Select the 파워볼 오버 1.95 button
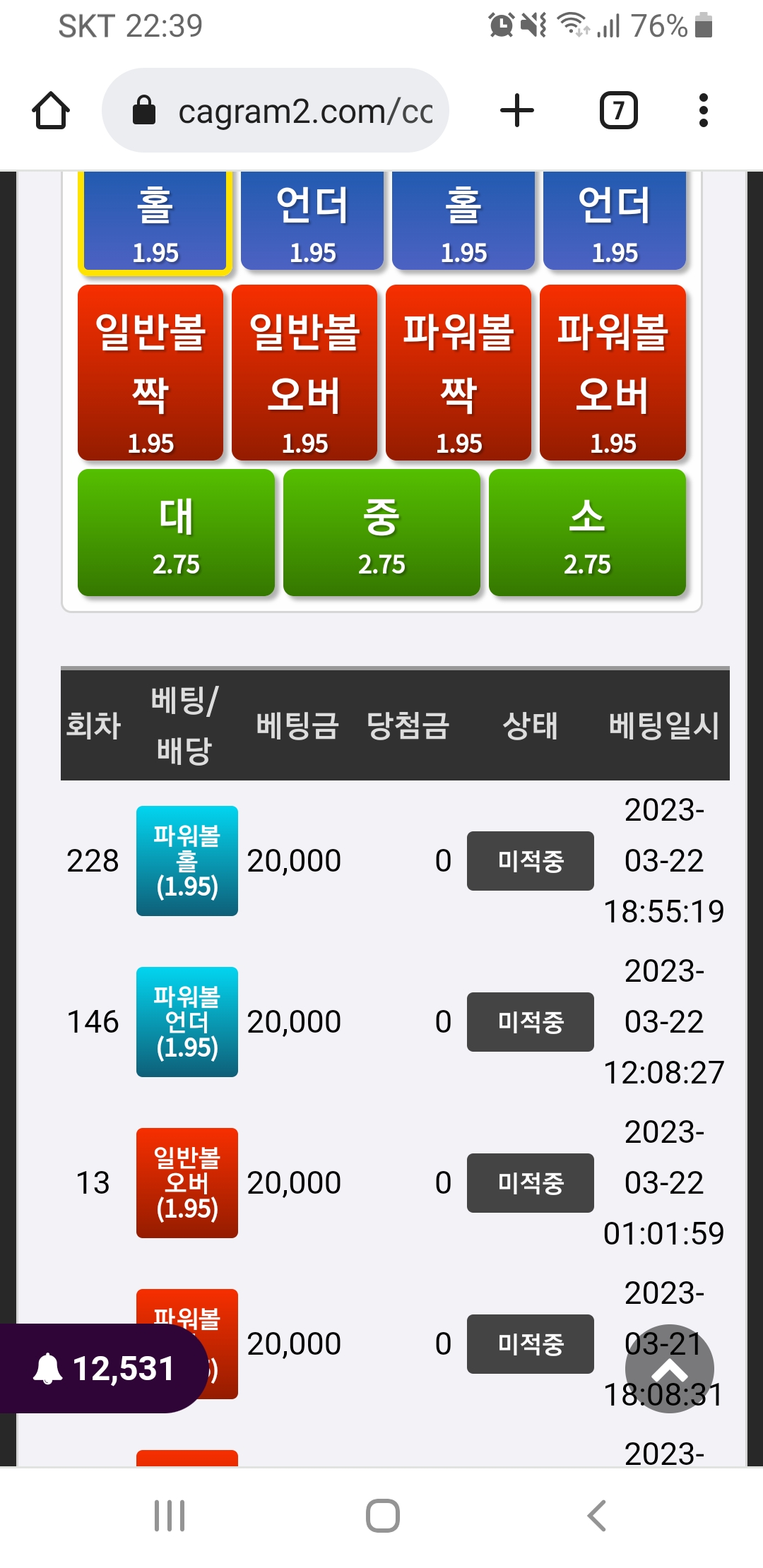This screenshot has height=1568, width=763. point(613,373)
